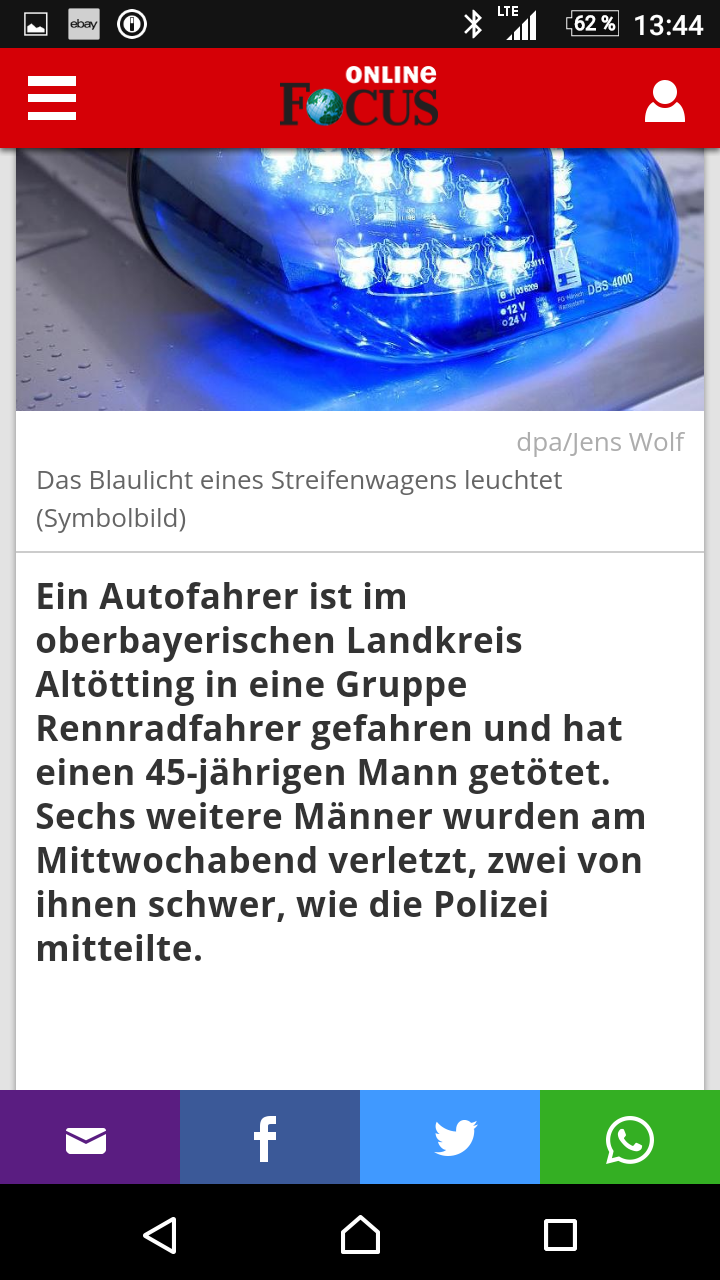The image size is (720, 1280).
Task: Open recent apps overview
Action: point(561,1236)
